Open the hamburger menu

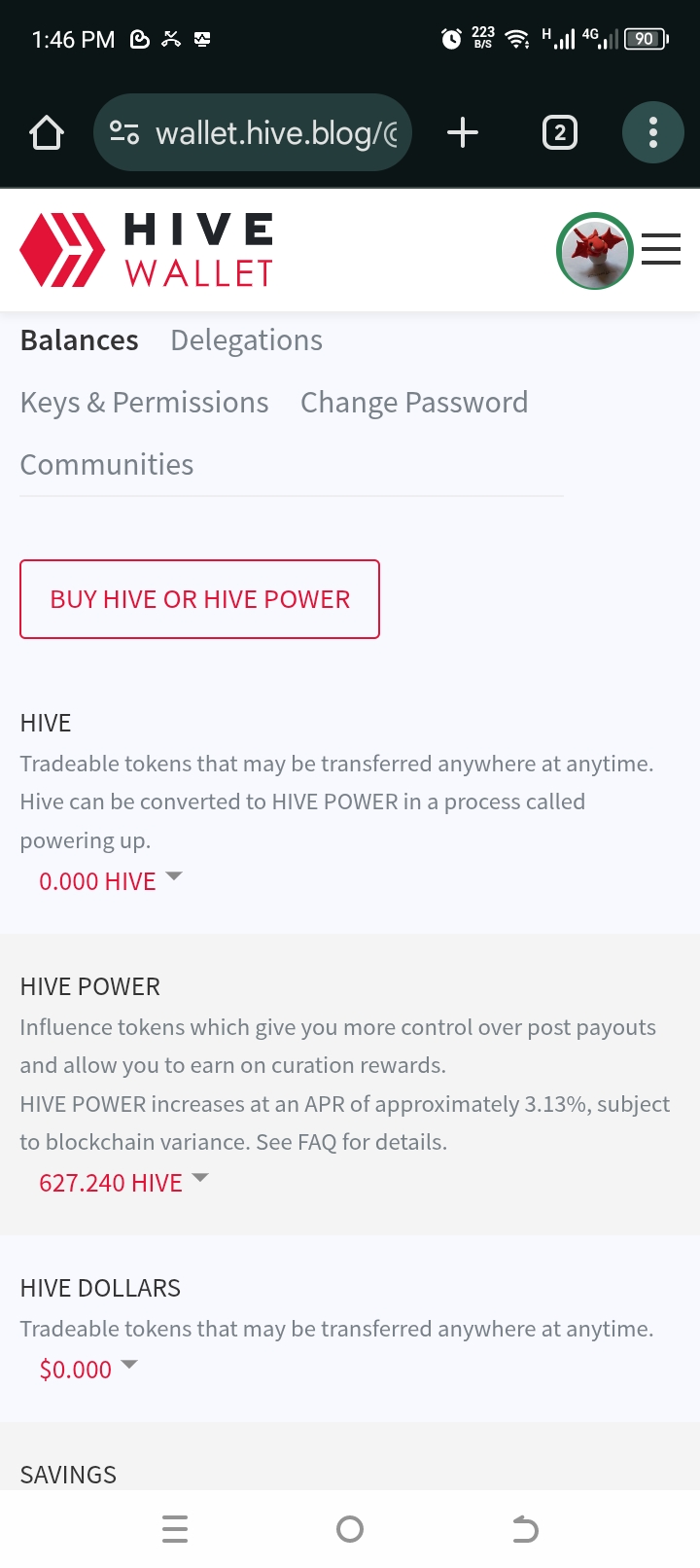[x=661, y=250]
